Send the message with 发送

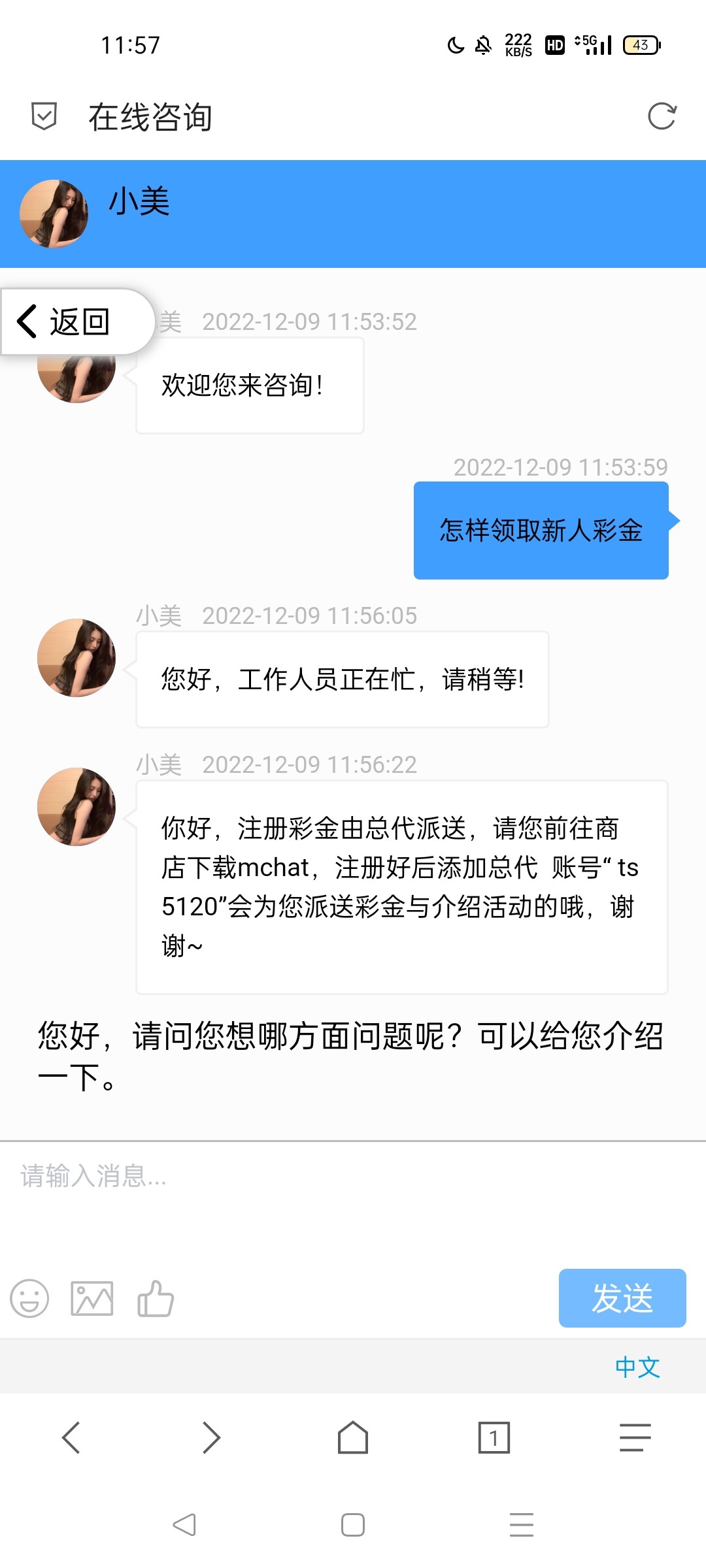pyautogui.click(x=622, y=1298)
